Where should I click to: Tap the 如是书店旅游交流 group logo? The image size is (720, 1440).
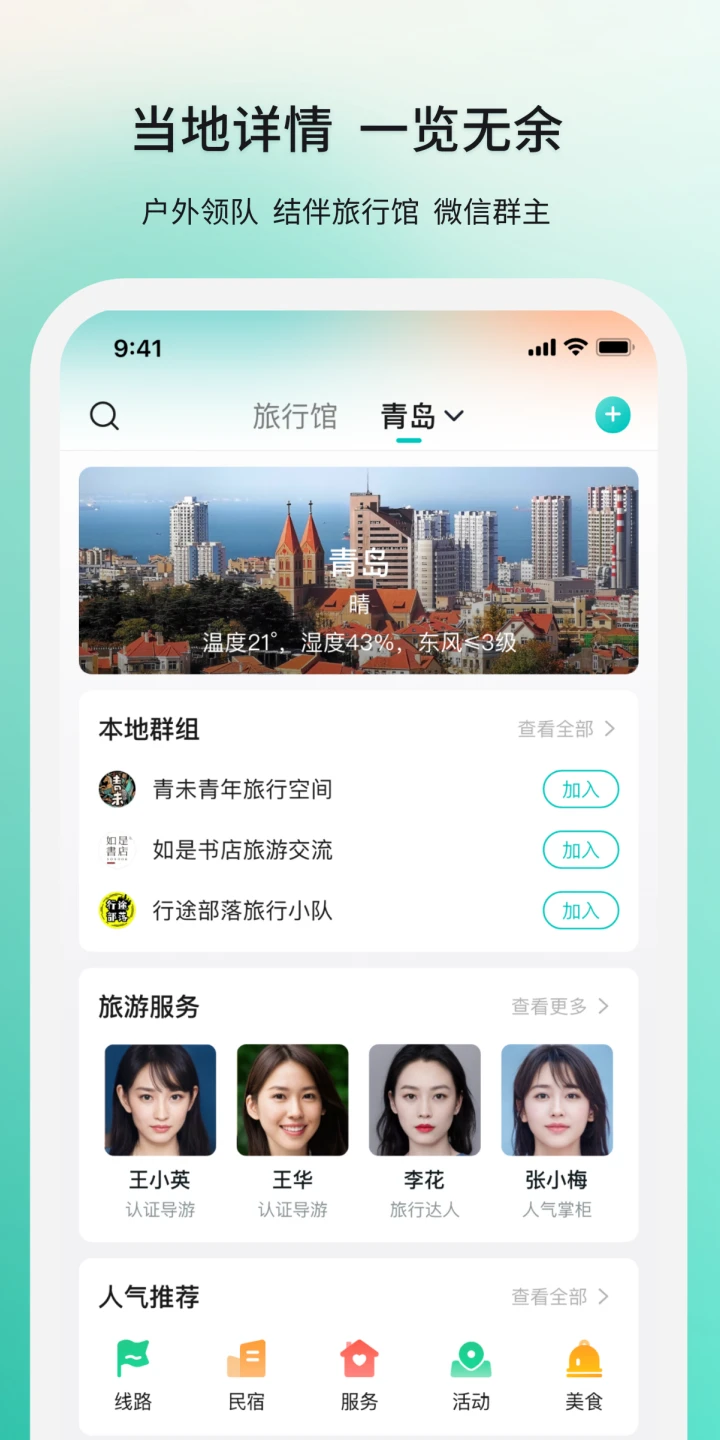coord(117,850)
